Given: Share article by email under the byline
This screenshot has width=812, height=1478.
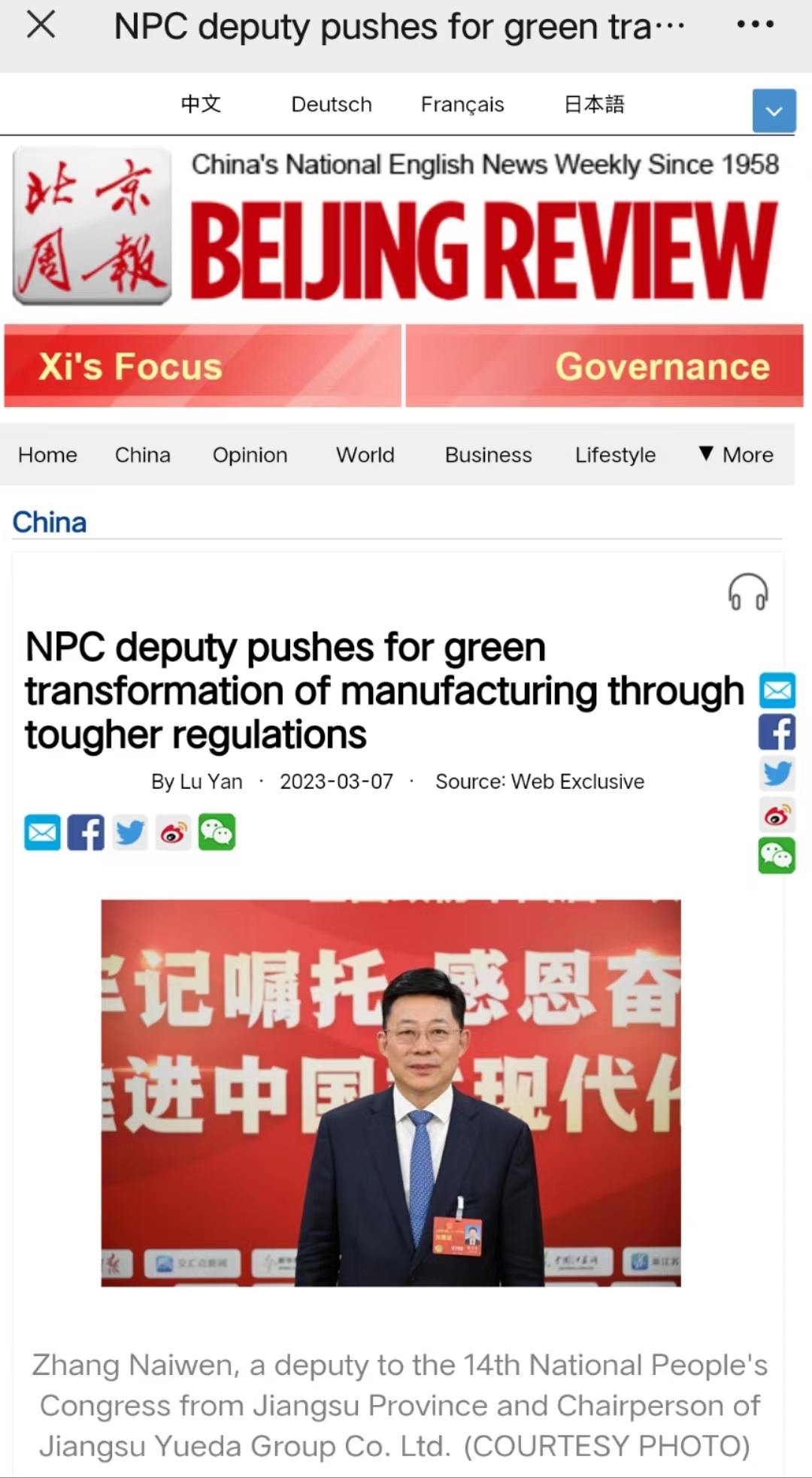Looking at the screenshot, I should (x=42, y=833).
